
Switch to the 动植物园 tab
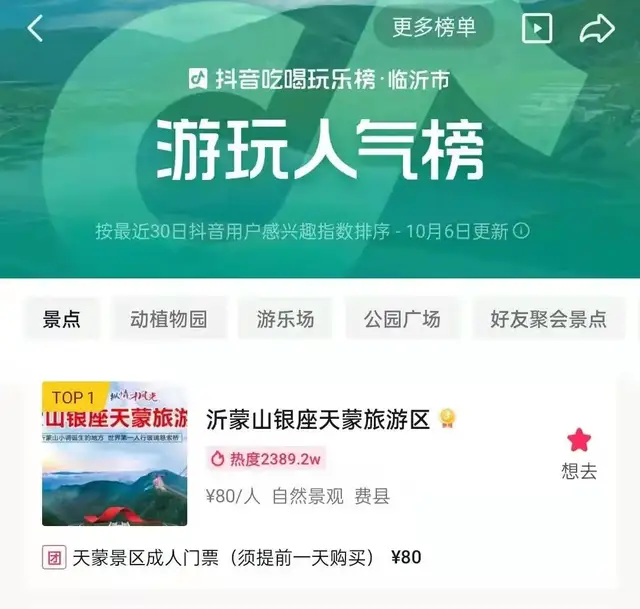click(169, 319)
